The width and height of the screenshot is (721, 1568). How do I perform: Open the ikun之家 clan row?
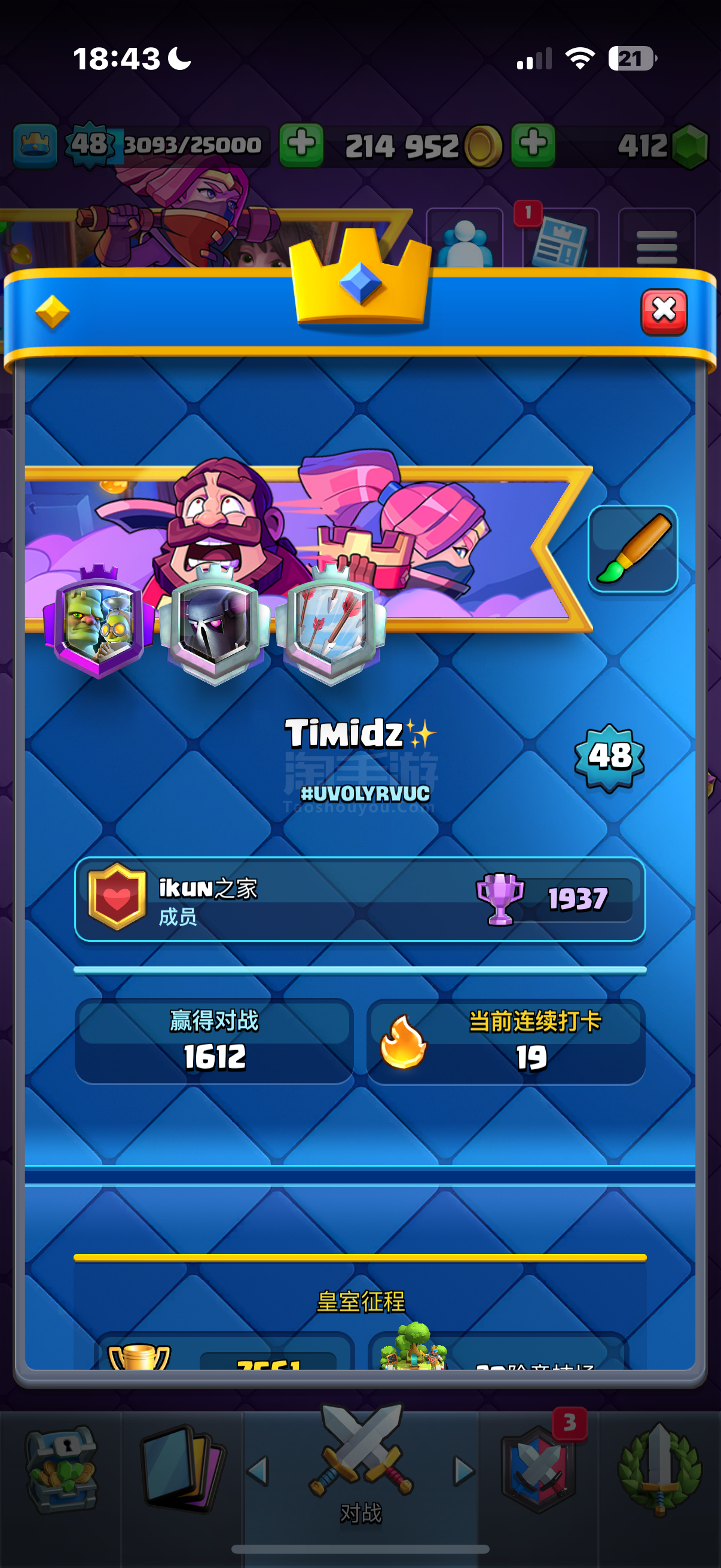[359, 899]
